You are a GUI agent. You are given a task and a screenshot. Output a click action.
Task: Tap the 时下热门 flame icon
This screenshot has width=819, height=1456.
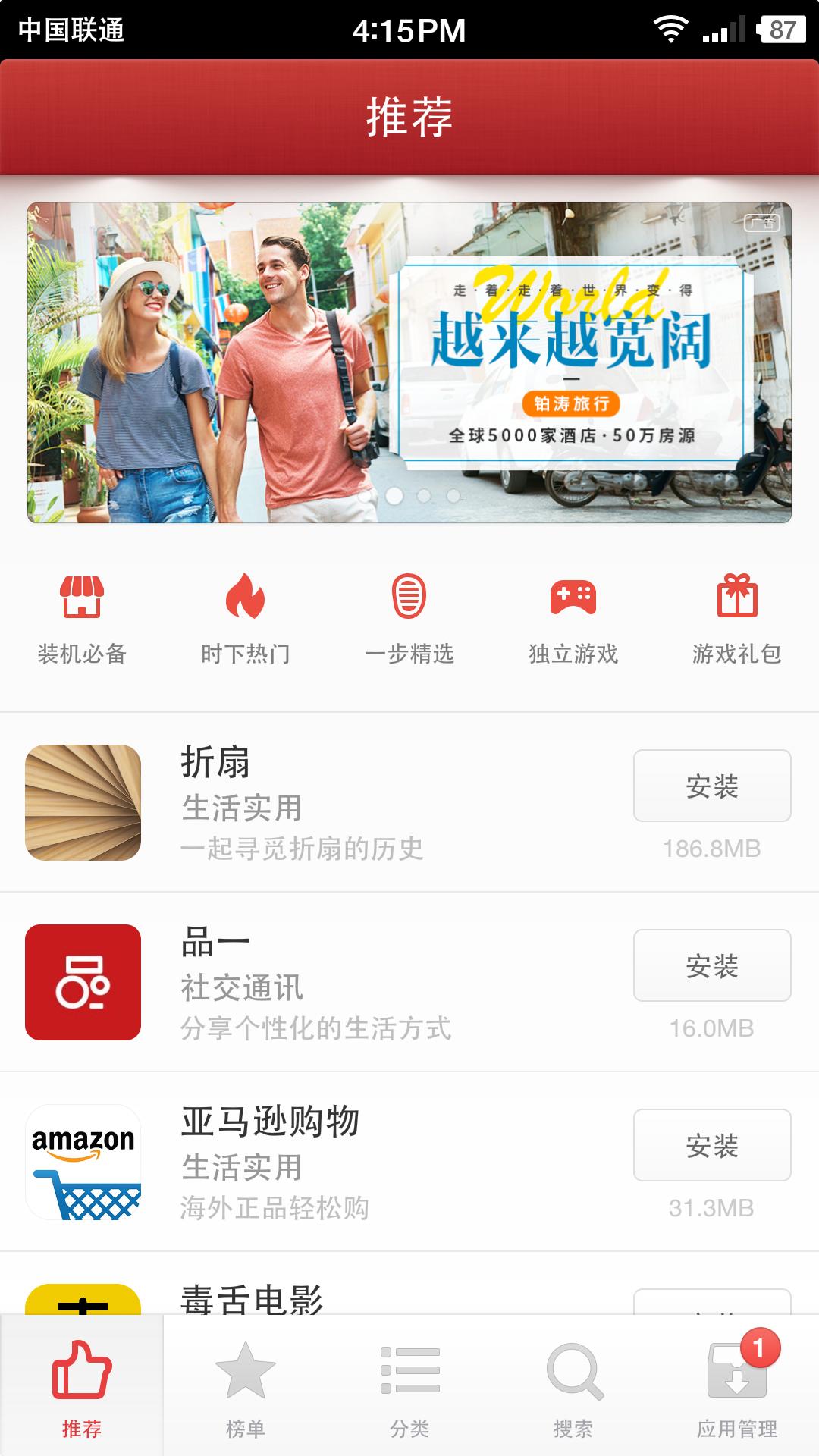246,599
